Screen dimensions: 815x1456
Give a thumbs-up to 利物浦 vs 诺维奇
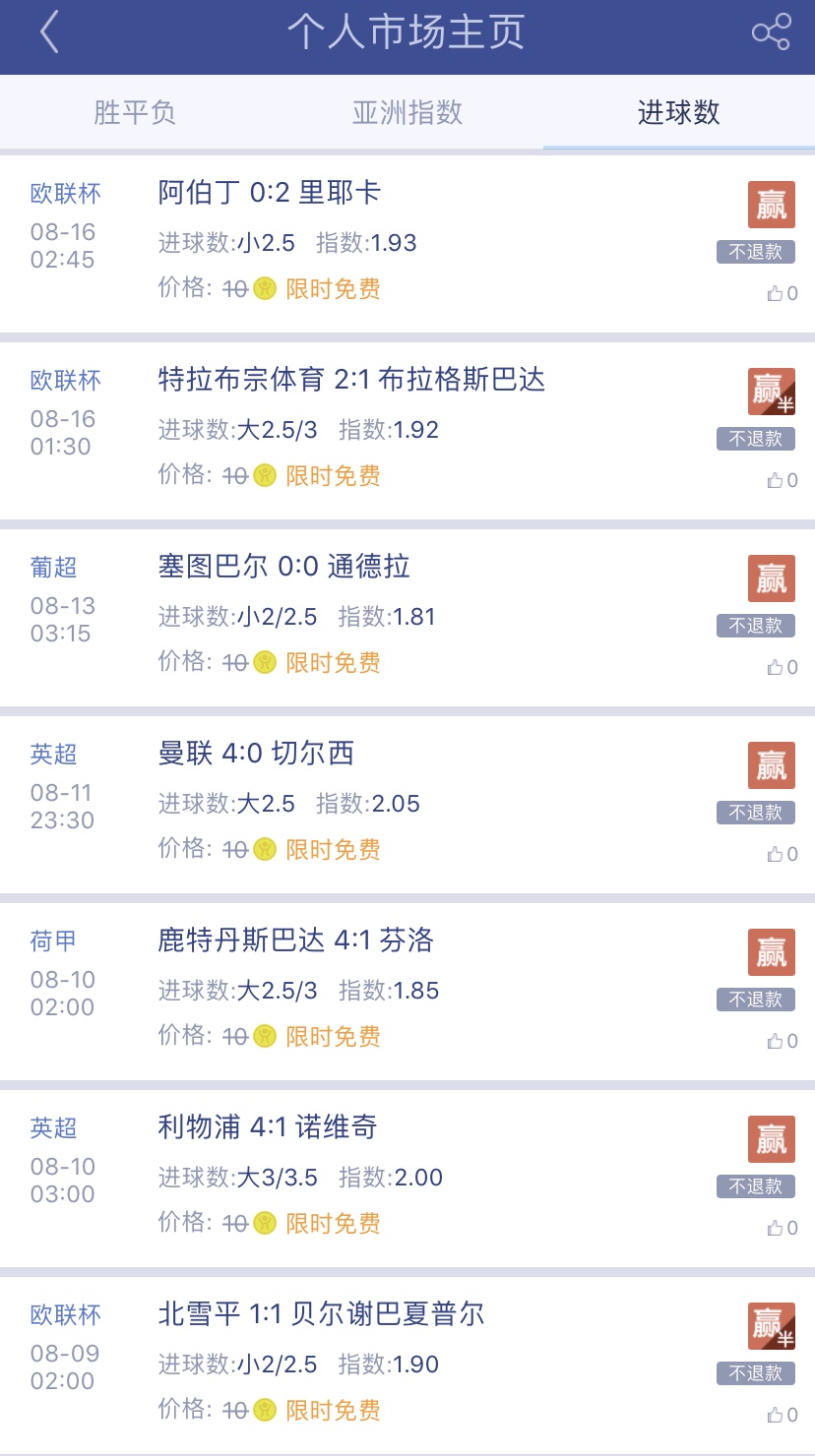[776, 1228]
